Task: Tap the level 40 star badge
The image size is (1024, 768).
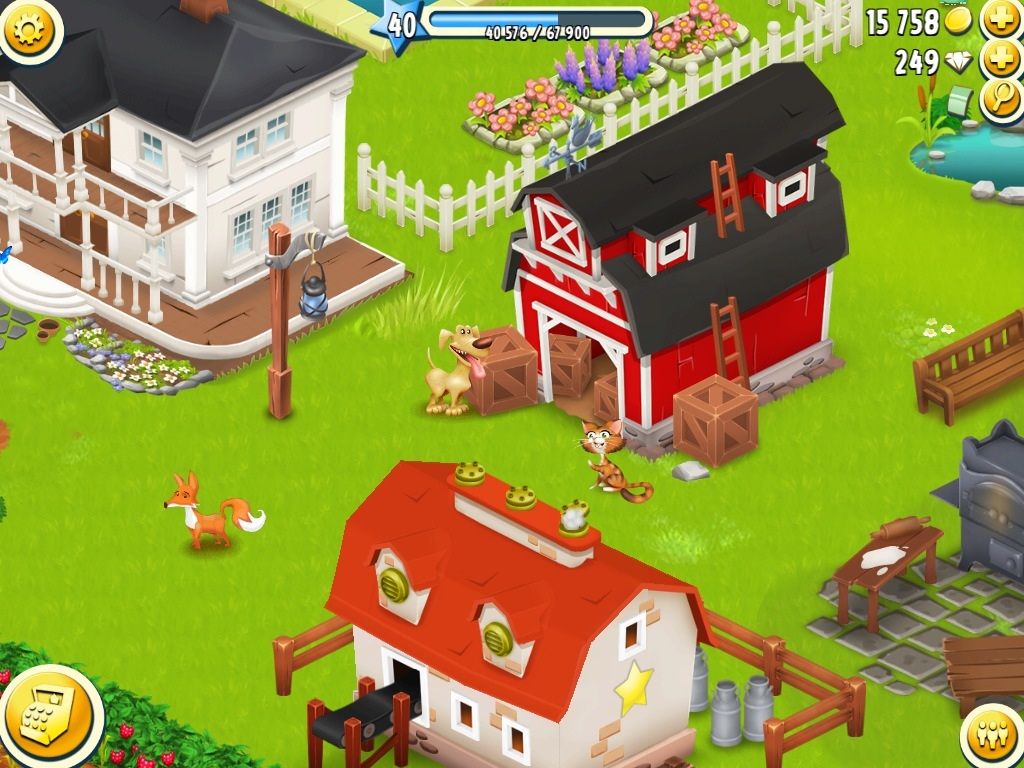Action: (401, 25)
